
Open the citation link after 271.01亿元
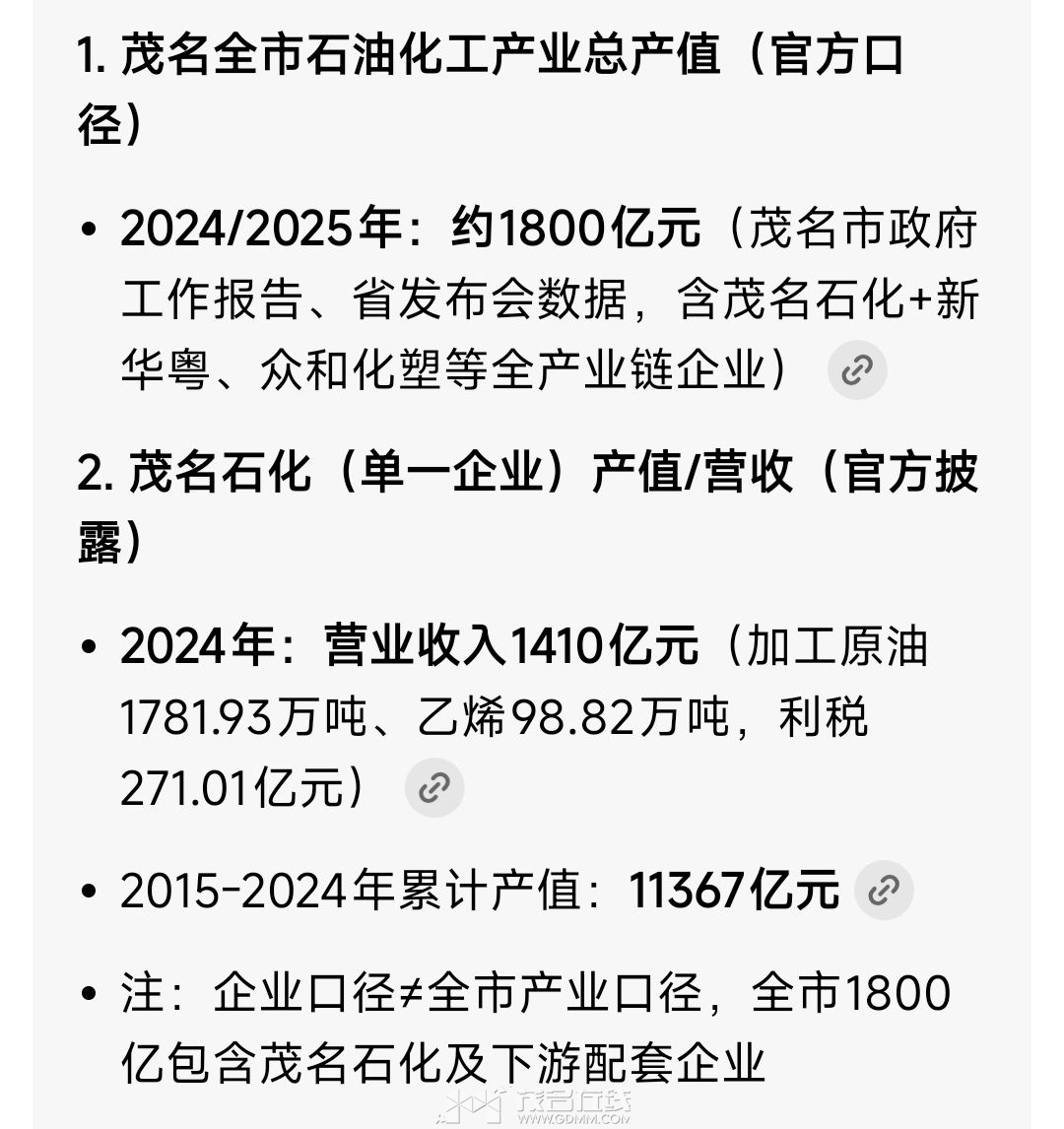pos(434,788)
